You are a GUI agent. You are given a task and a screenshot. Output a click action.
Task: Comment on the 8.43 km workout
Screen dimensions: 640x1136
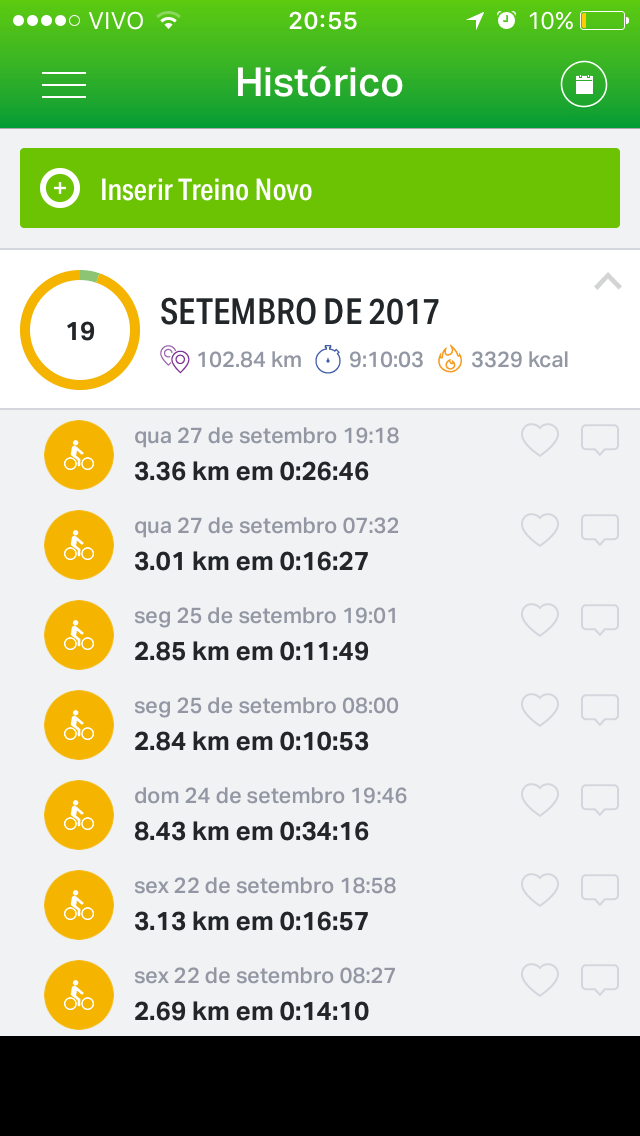coord(600,800)
